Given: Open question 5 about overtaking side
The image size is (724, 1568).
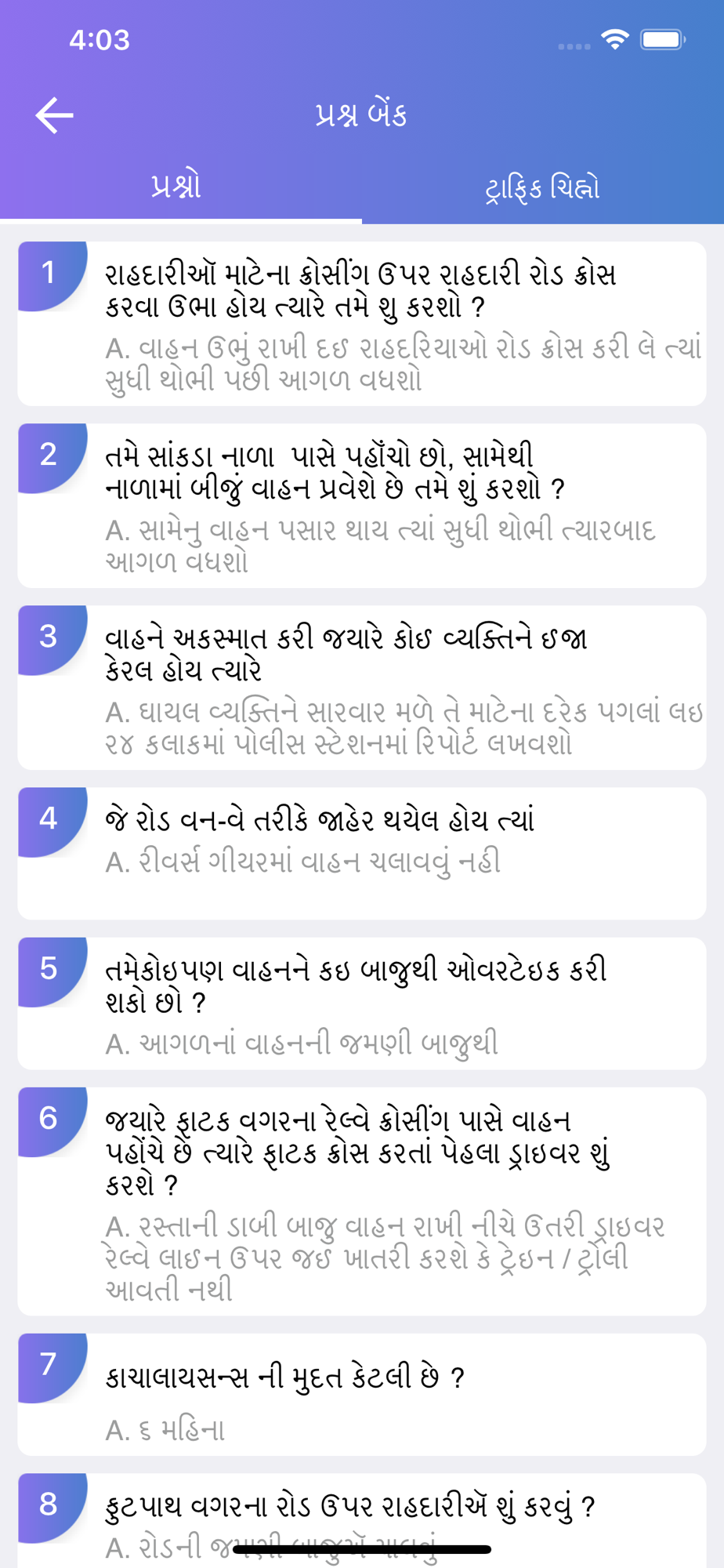Looking at the screenshot, I should coord(362,1004).
